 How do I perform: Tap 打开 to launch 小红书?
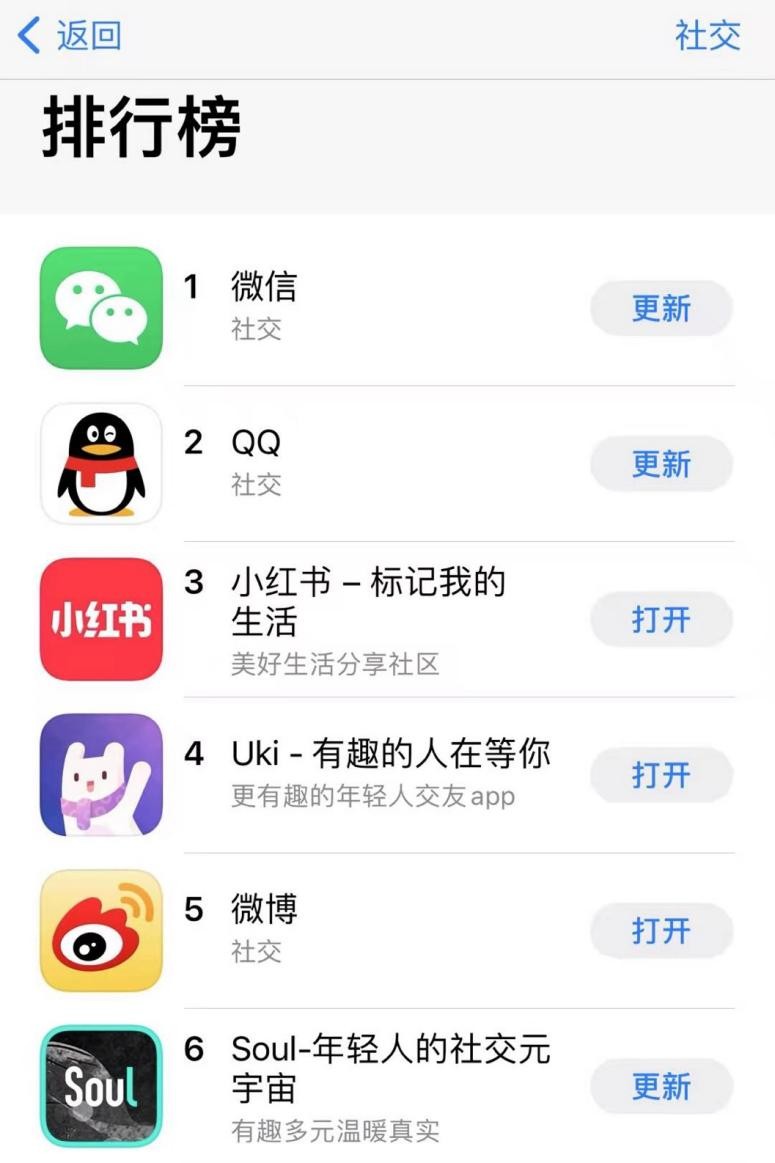tap(662, 620)
